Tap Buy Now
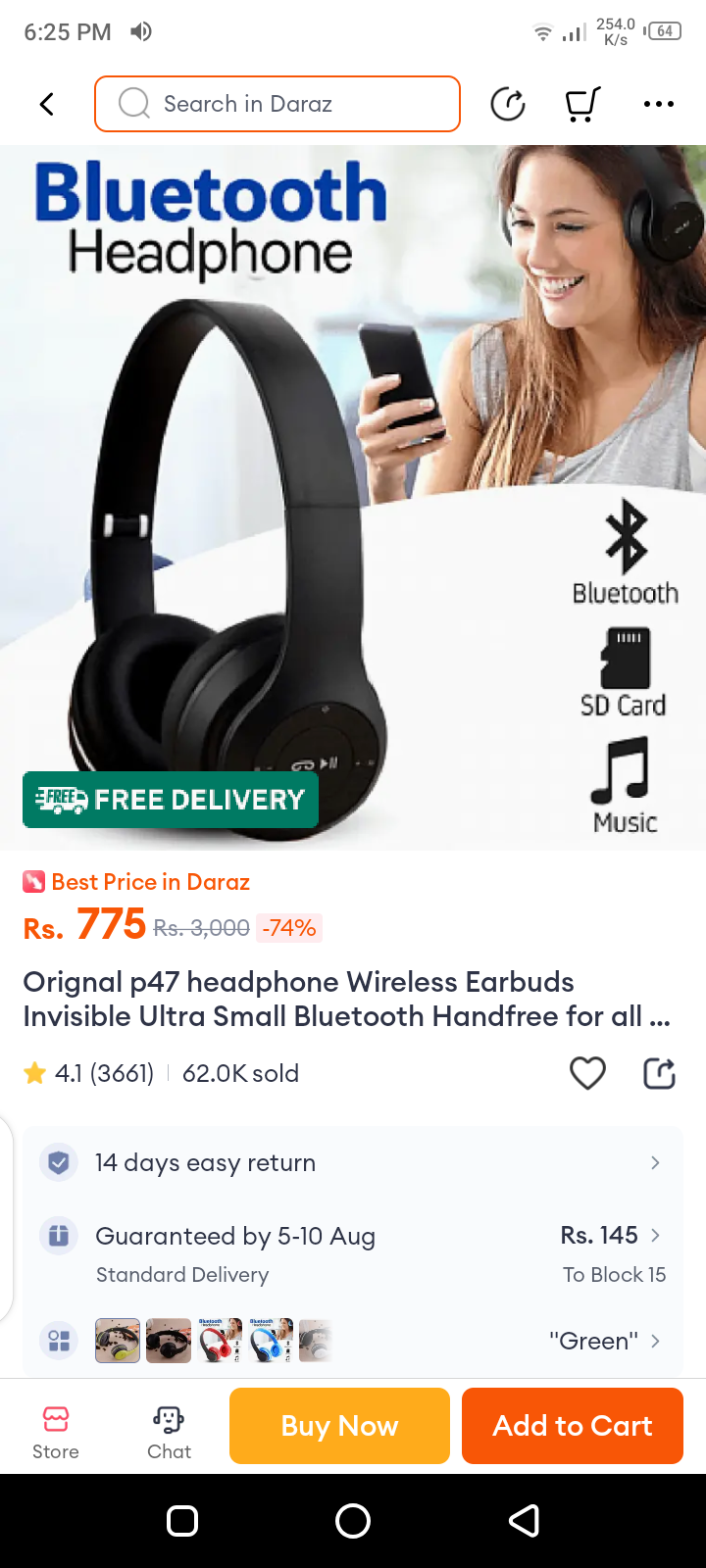 [339, 1426]
